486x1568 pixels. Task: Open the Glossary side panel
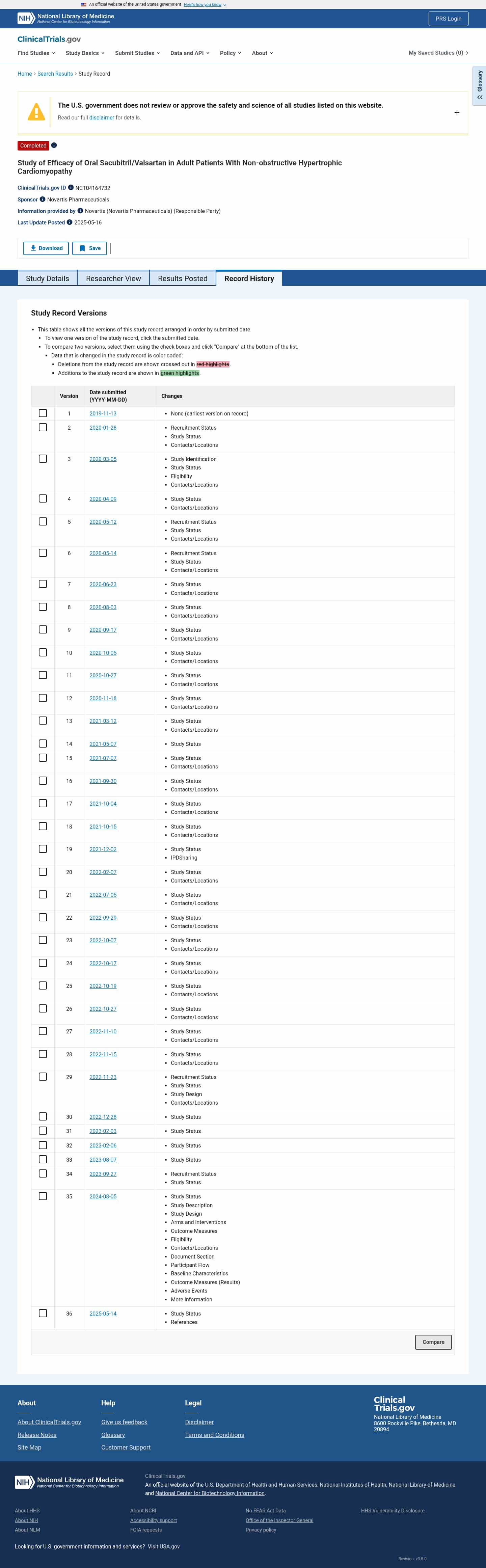tap(479, 85)
